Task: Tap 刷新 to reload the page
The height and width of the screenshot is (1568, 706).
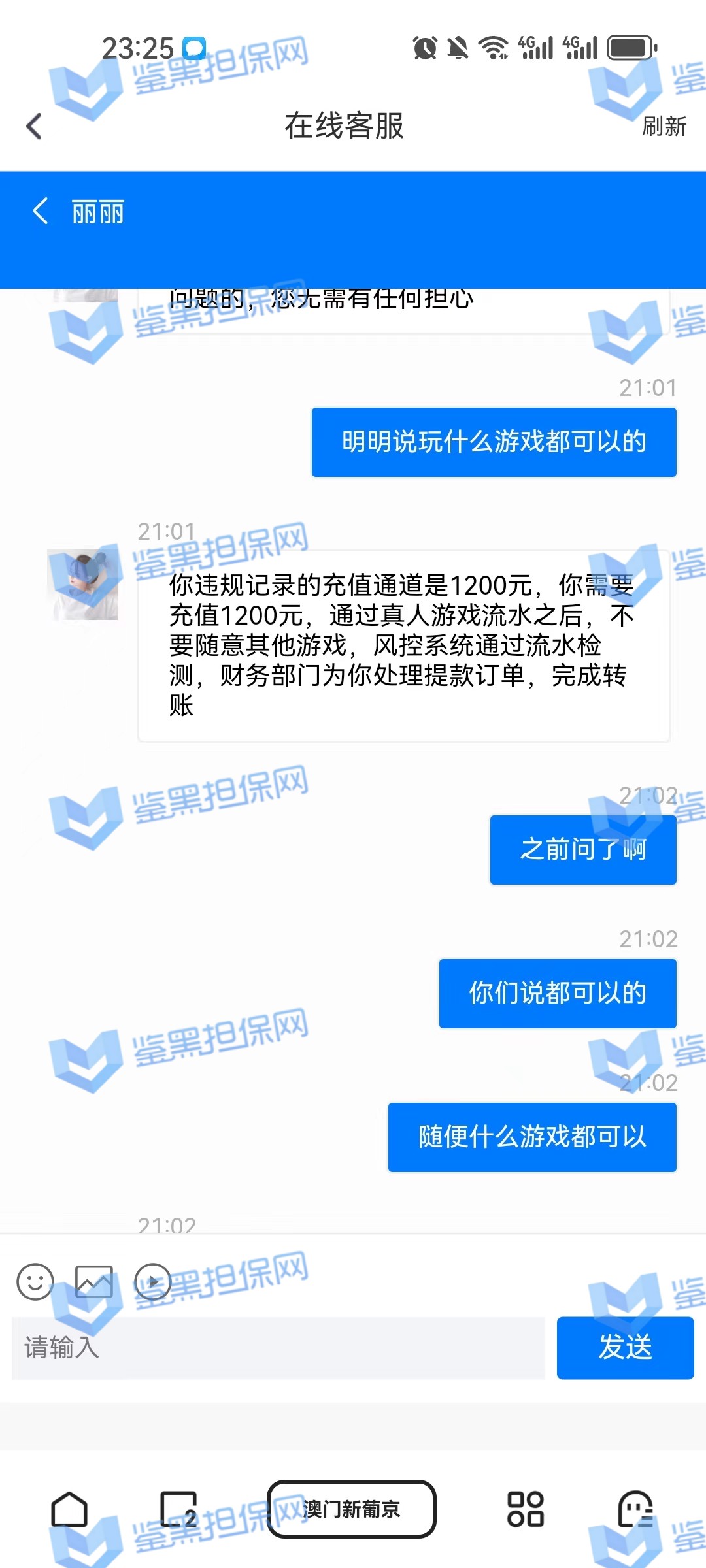Action: (664, 126)
